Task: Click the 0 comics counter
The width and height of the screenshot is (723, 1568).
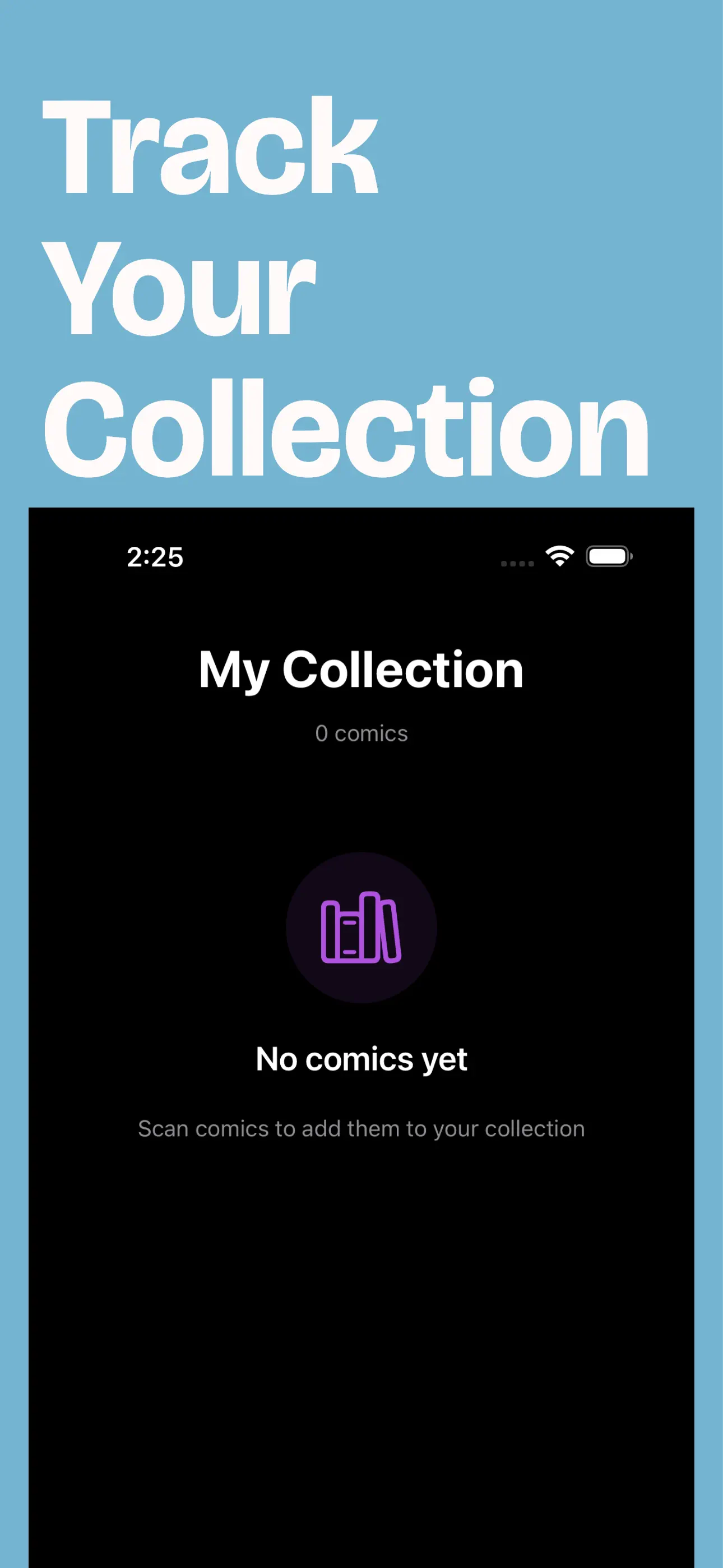Action: (361, 733)
